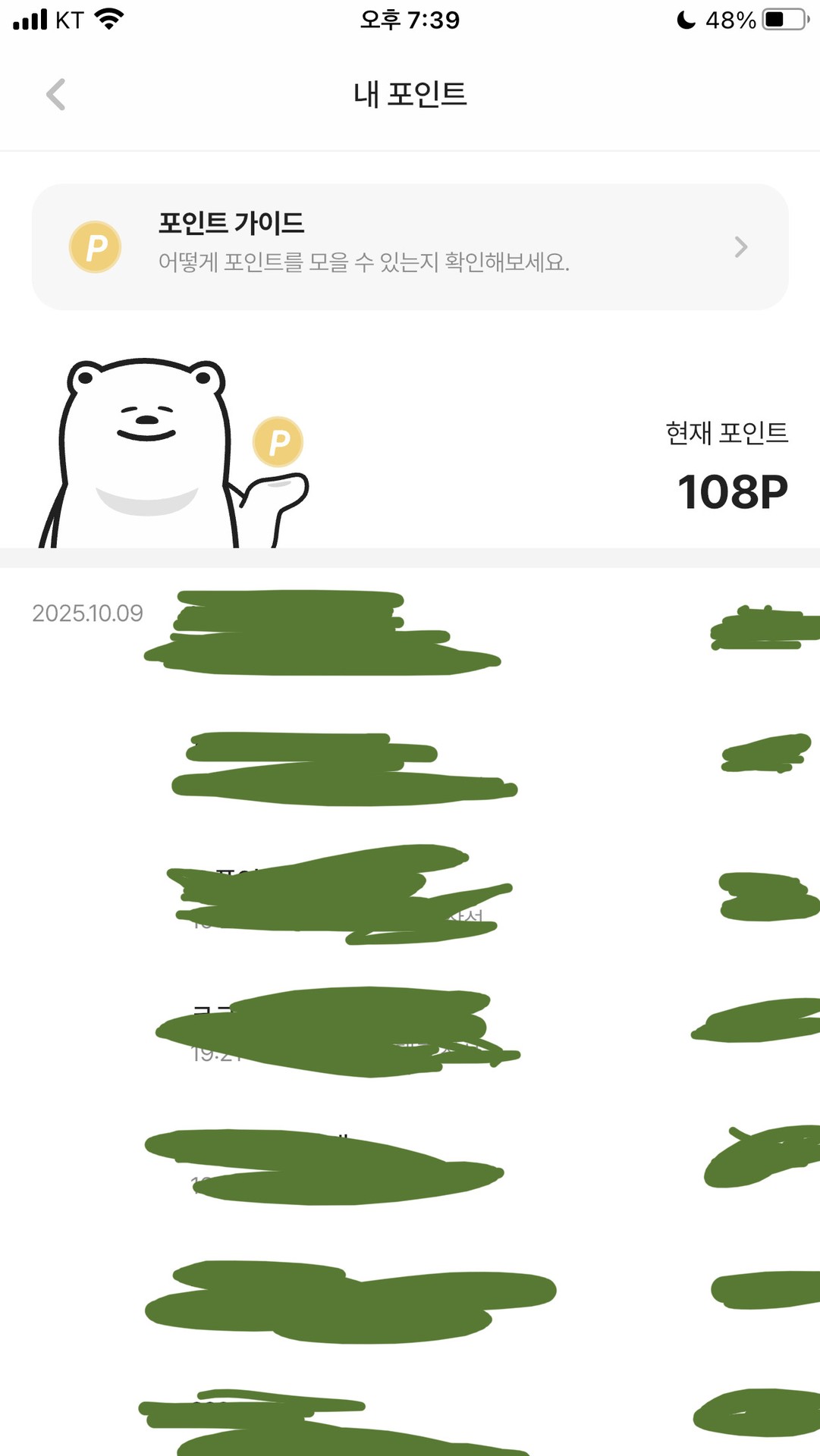Go back from the 내 포인트 screen
Image resolution: width=820 pixels, height=1456 pixels.
point(56,95)
